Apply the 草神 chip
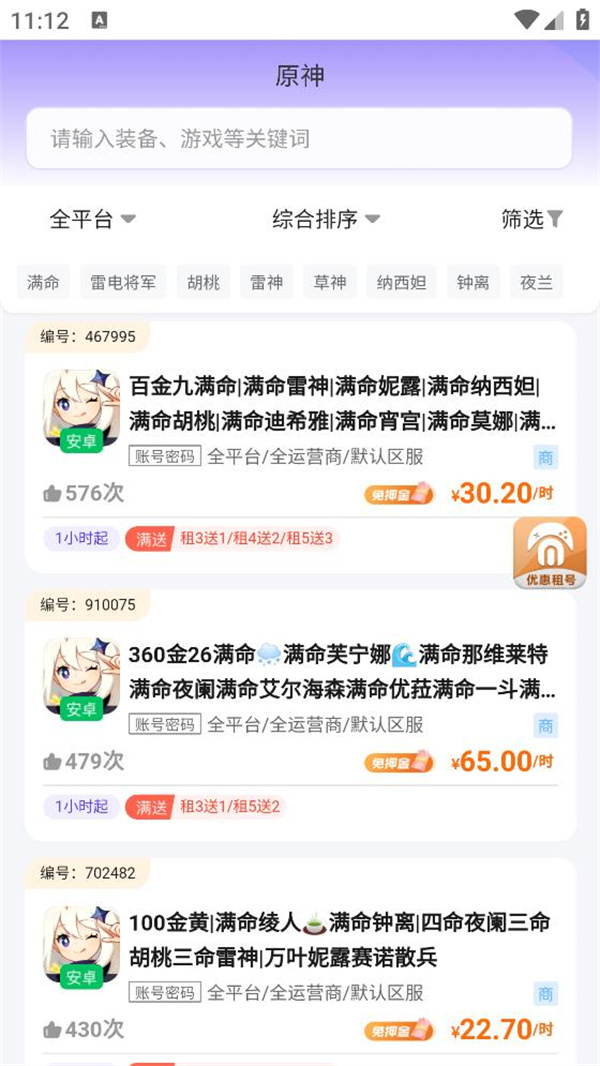This screenshot has width=600, height=1066. click(x=330, y=282)
